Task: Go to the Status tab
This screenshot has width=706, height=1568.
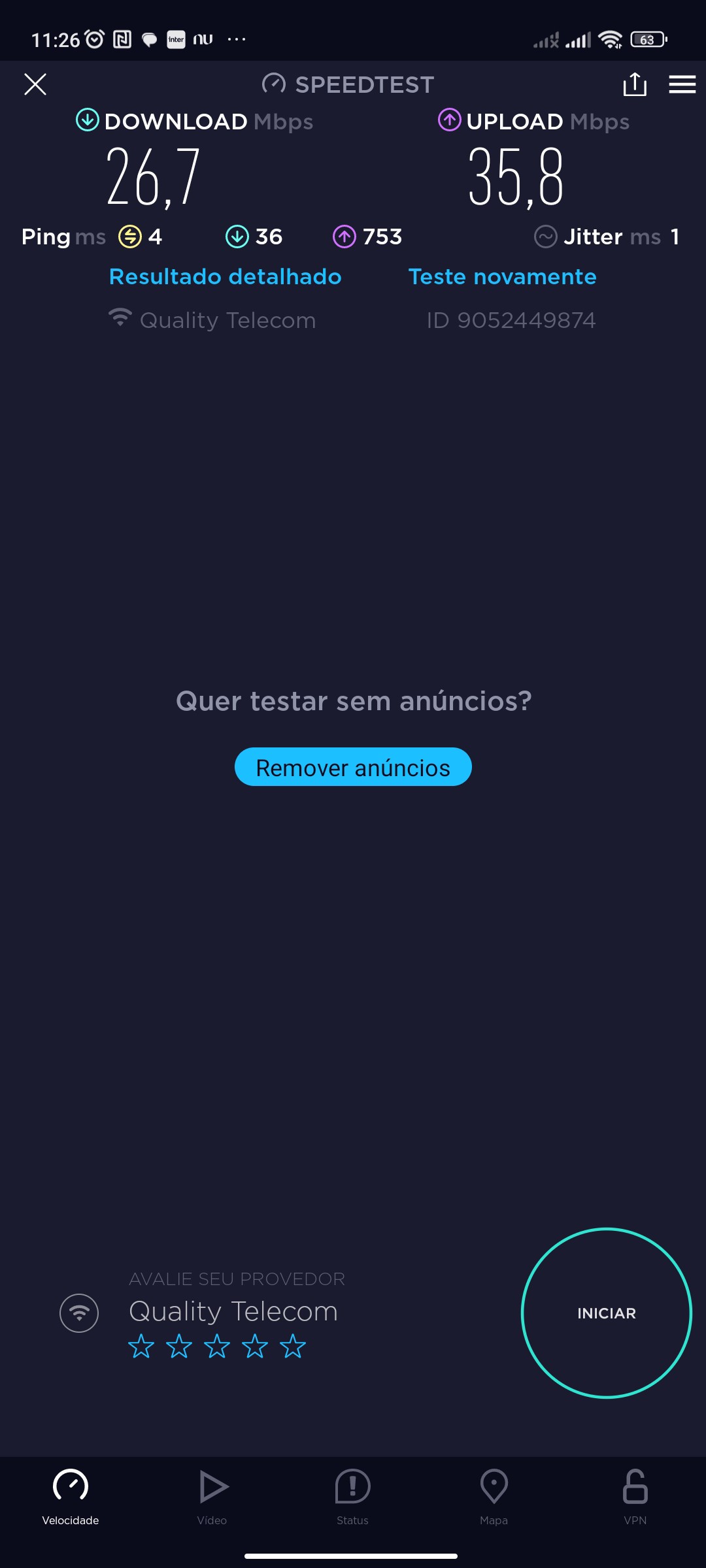Action: pyautogui.click(x=352, y=1496)
